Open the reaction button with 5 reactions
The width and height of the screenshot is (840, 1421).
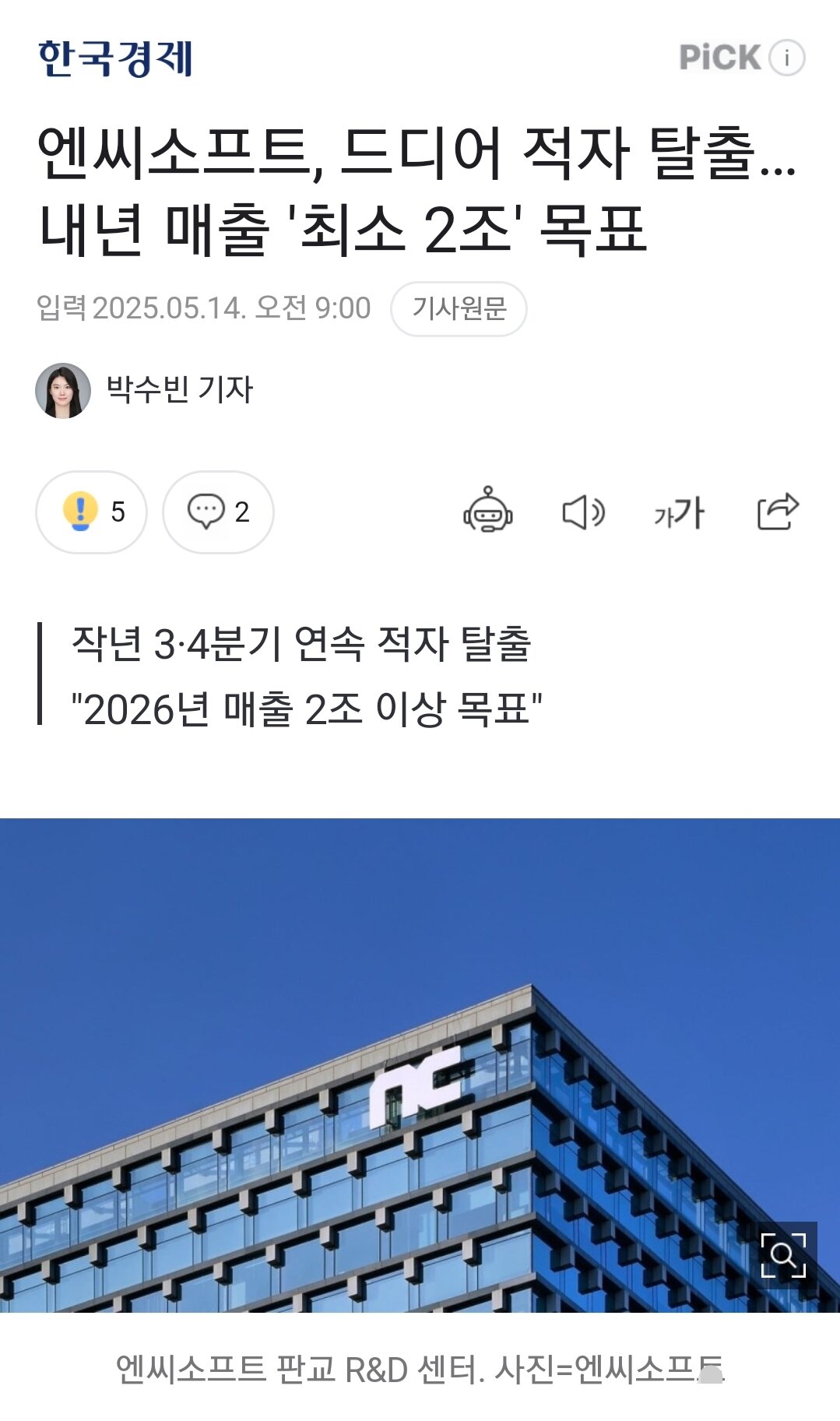pyautogui.click(x=92, y=512)
